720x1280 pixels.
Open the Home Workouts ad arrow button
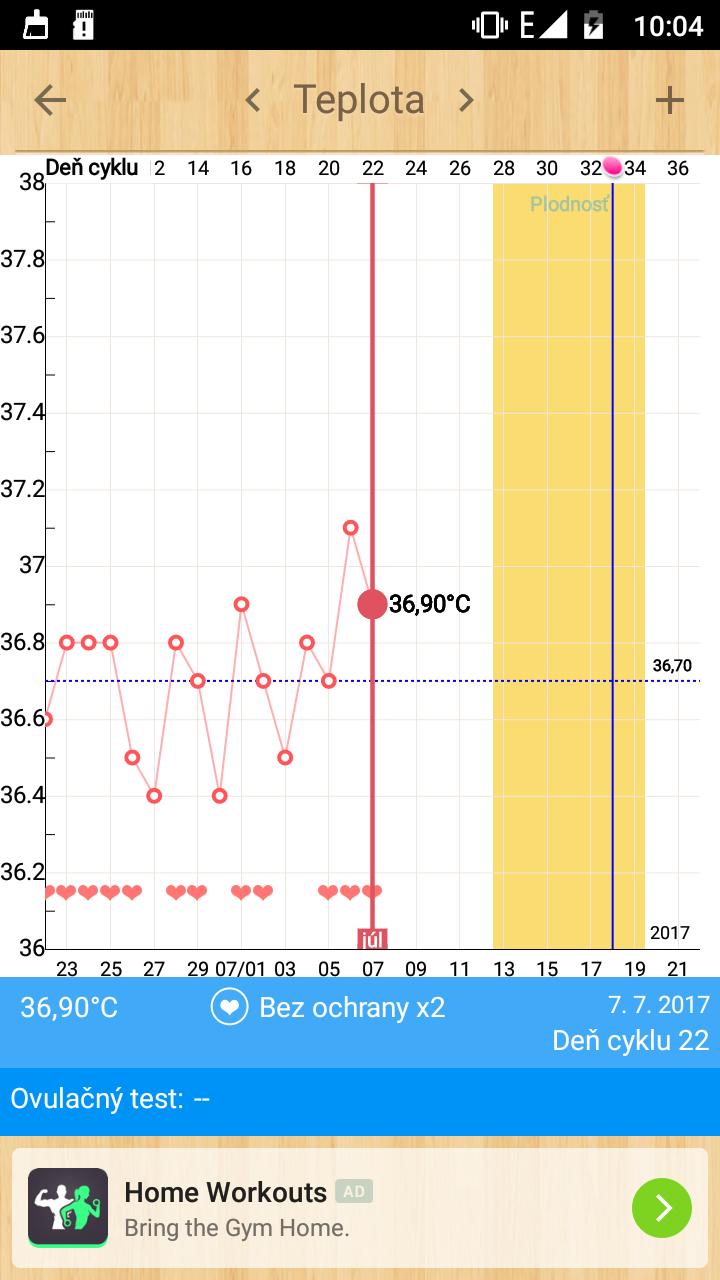point(661,1208)
